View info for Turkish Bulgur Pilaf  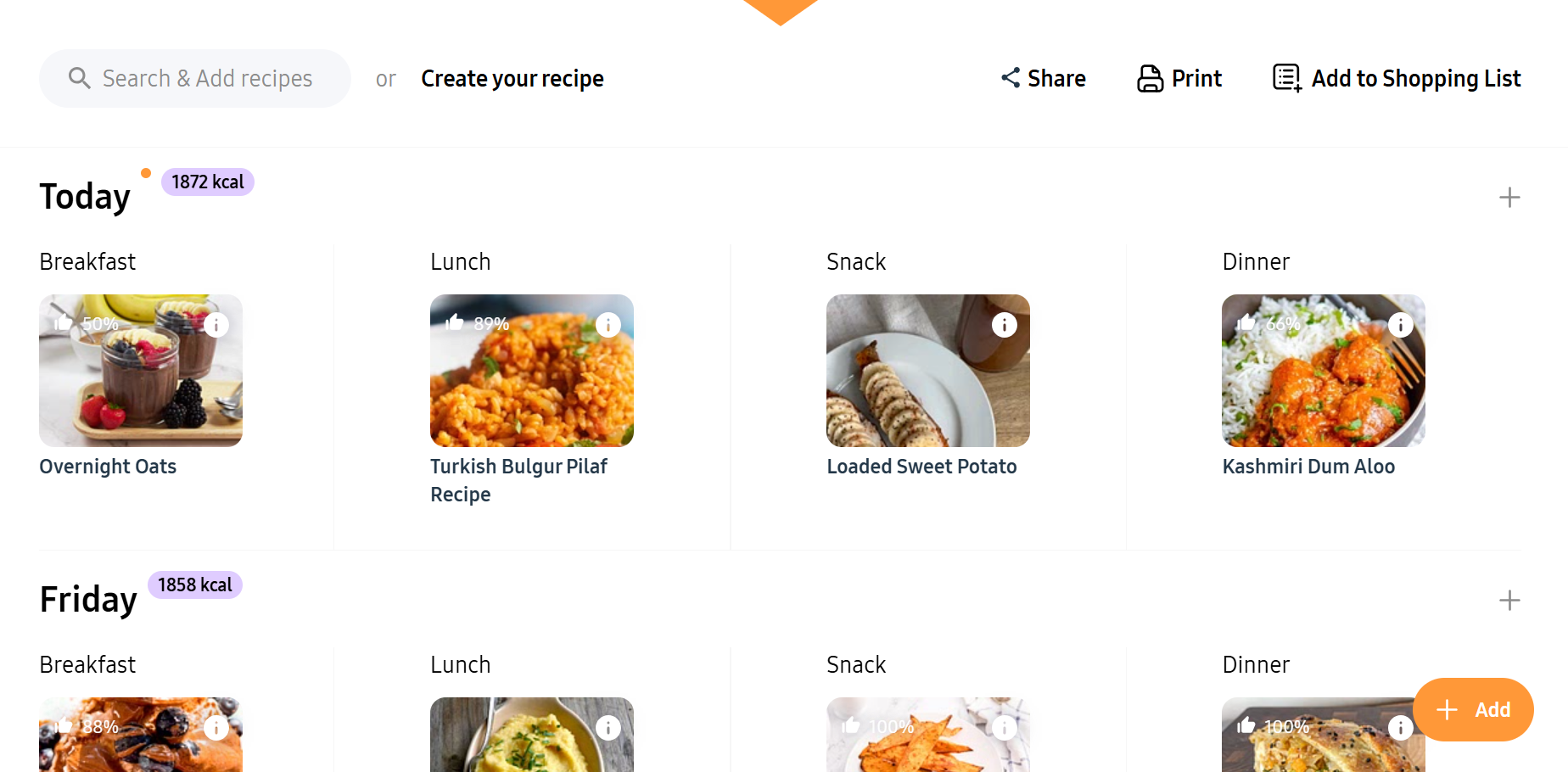(608, 325)
